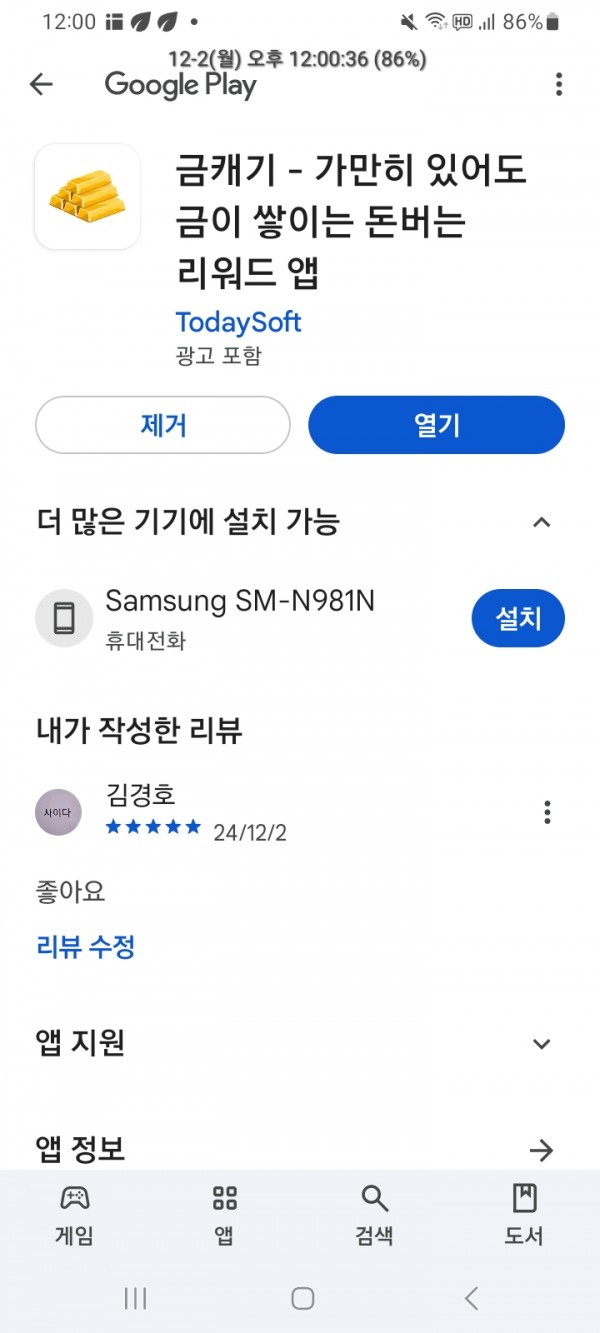Switch to the 게임 tab

point(74,1215)
